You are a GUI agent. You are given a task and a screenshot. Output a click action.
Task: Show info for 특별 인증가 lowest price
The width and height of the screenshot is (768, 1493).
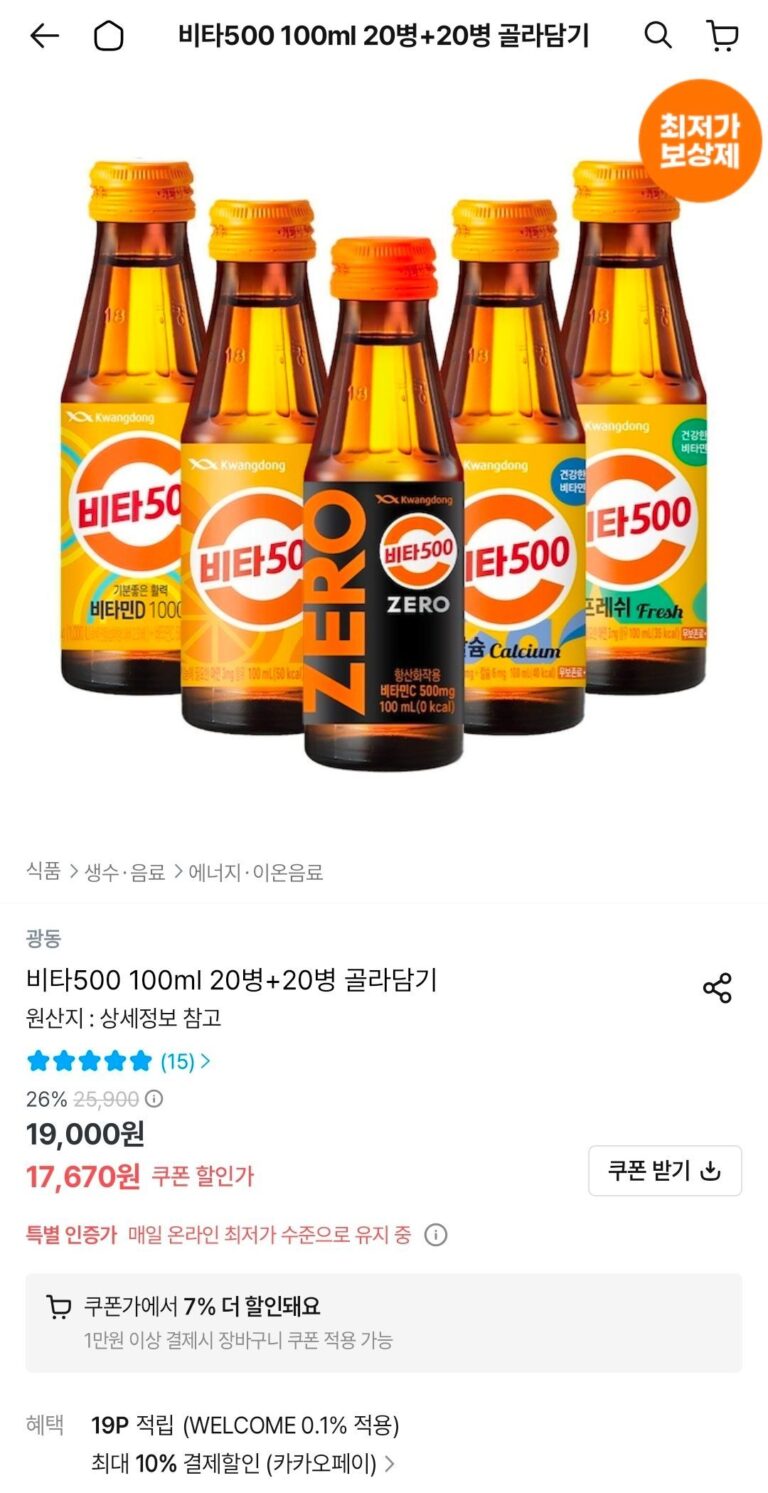(x=436, y=1235)
